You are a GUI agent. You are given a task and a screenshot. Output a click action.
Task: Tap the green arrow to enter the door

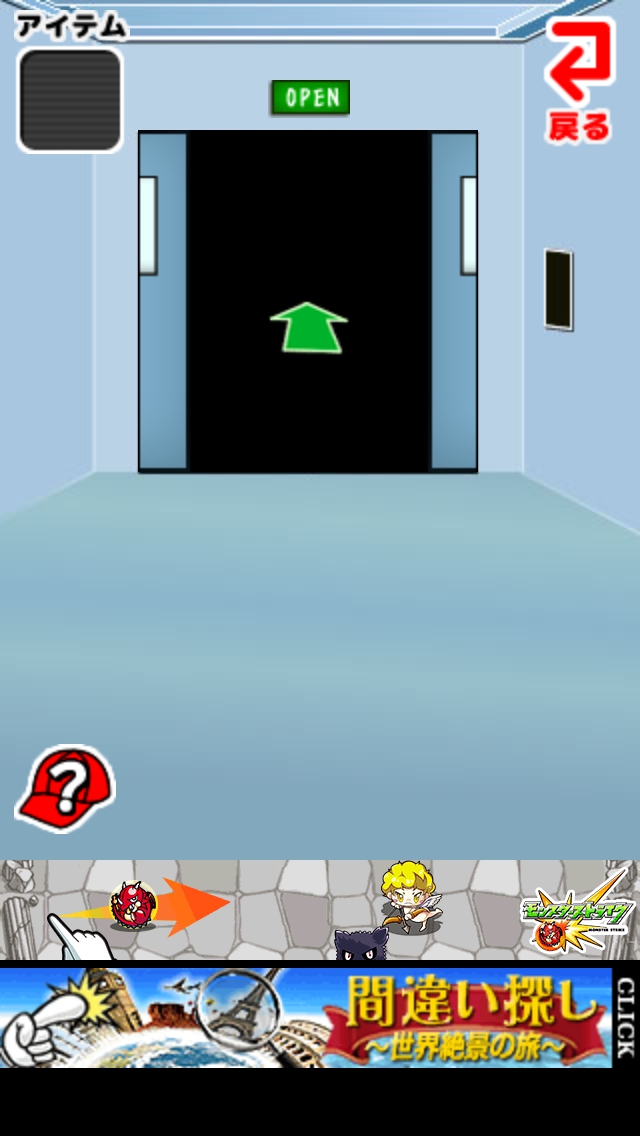(x=309, y=328)
